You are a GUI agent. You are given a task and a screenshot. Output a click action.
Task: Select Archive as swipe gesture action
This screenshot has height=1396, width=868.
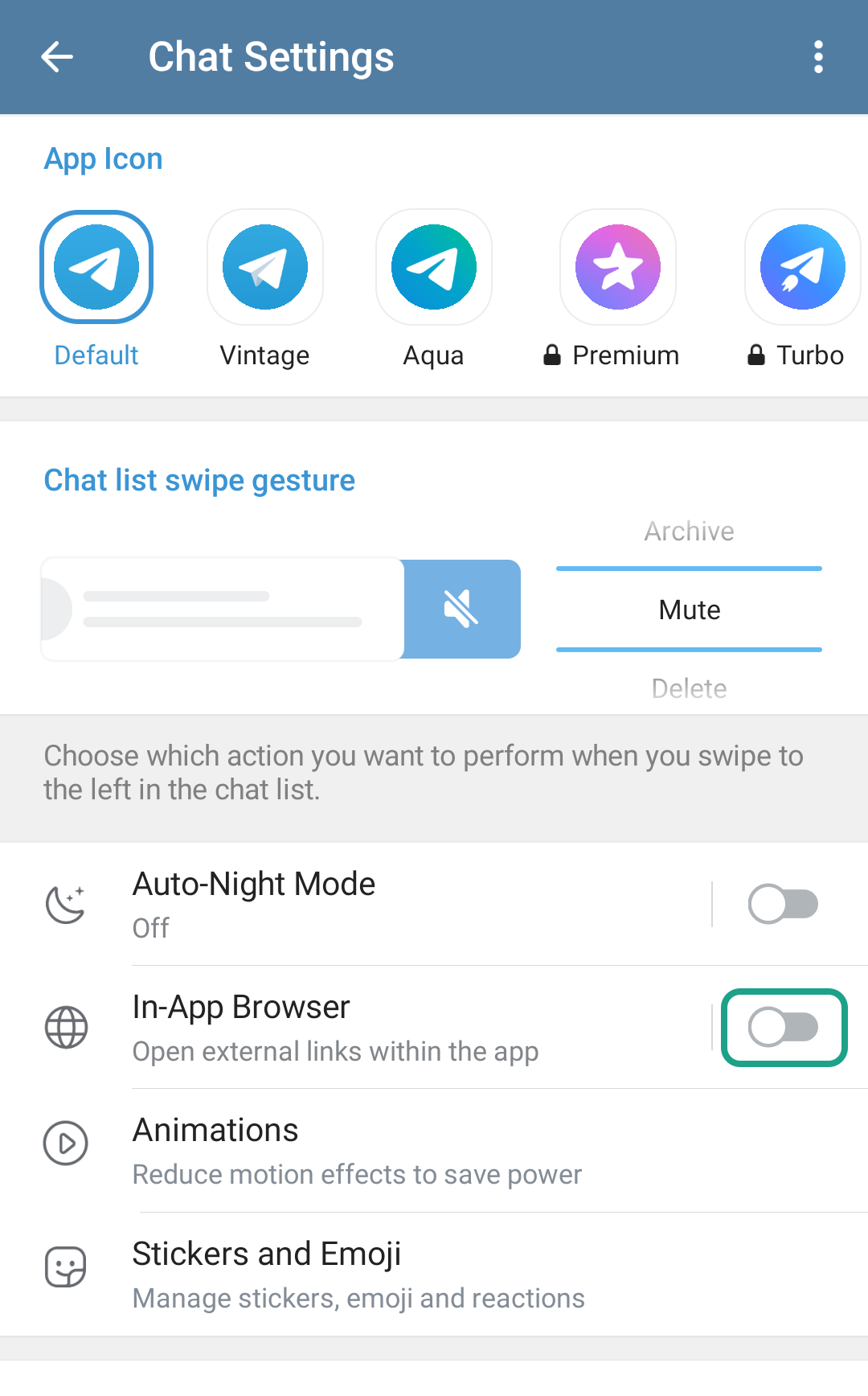688,531
